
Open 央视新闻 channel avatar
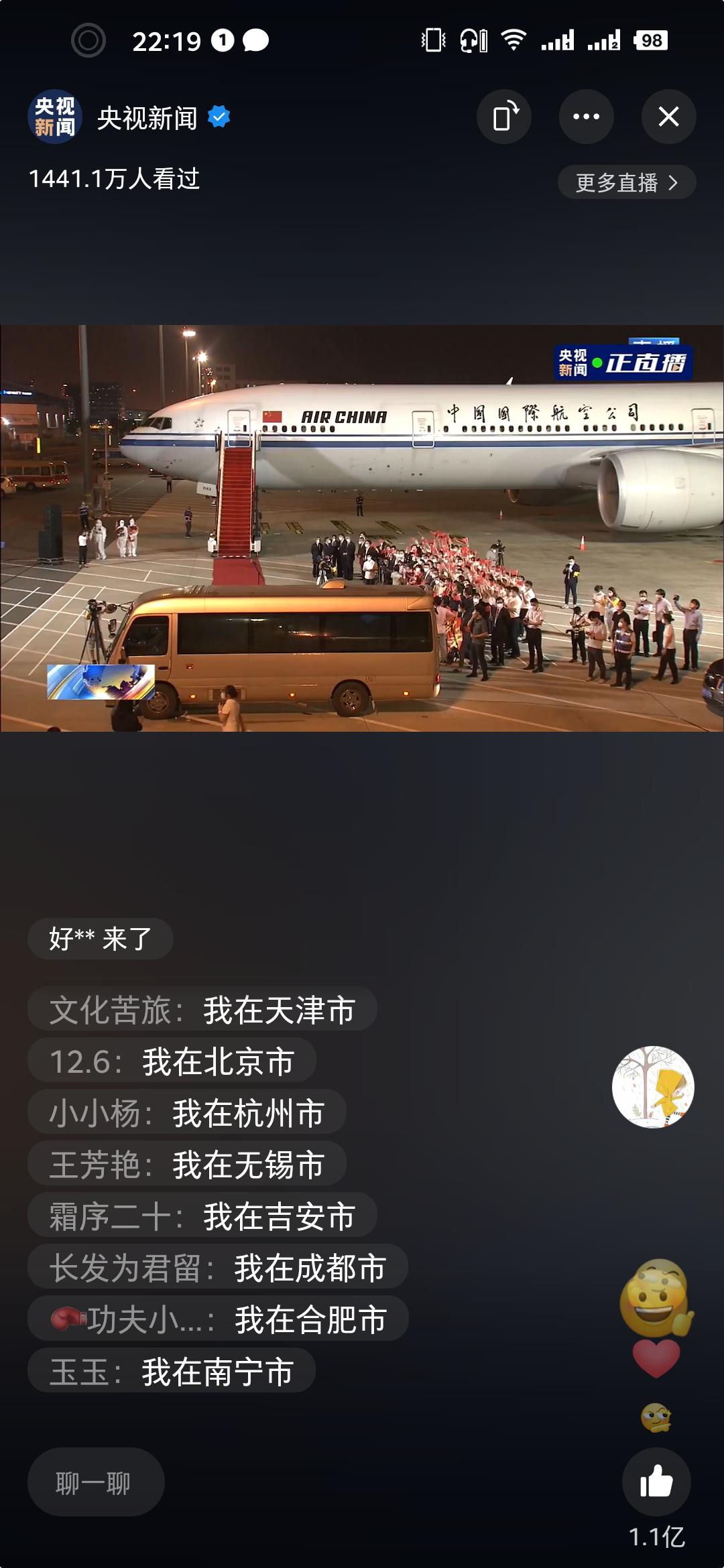55,117
